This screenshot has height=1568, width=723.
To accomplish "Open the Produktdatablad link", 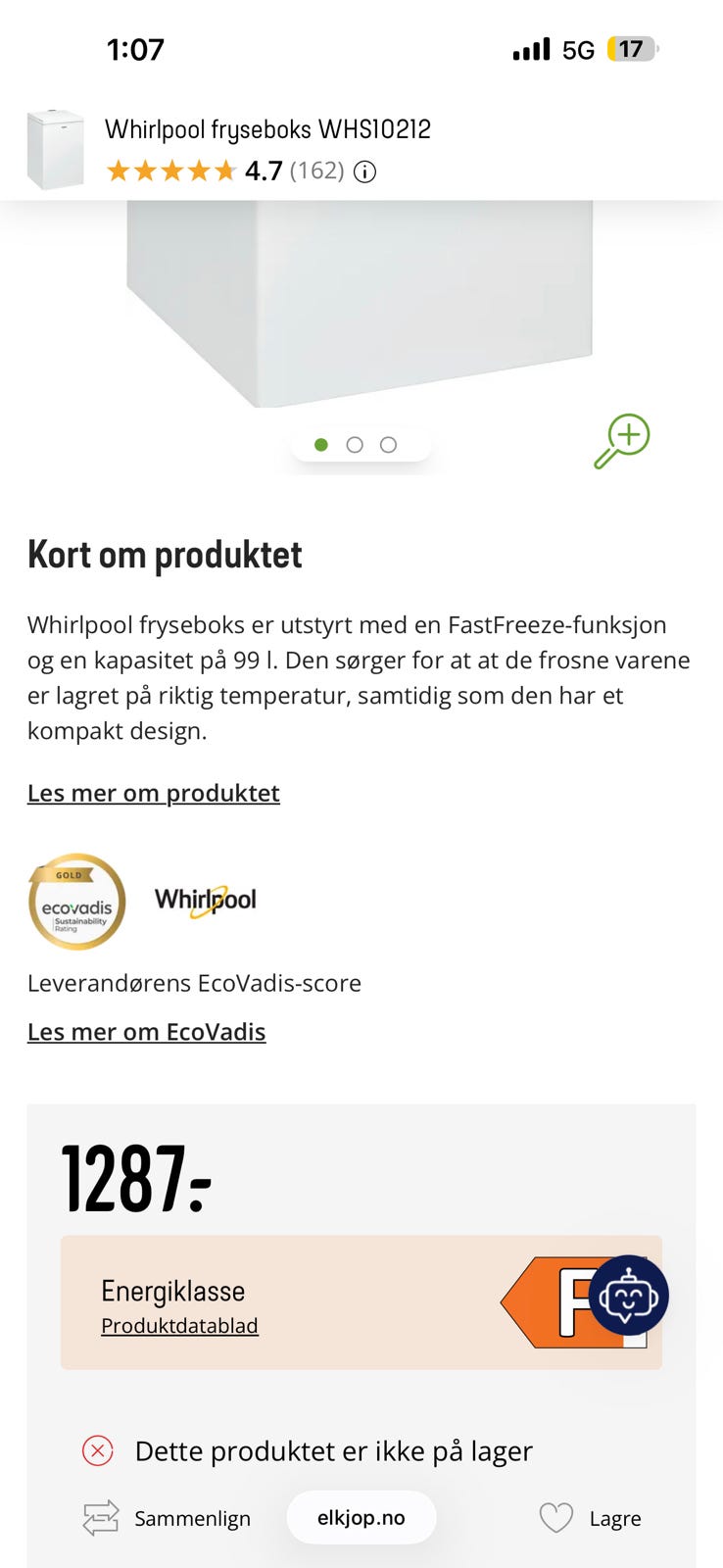I will (x=179, y=1325).
